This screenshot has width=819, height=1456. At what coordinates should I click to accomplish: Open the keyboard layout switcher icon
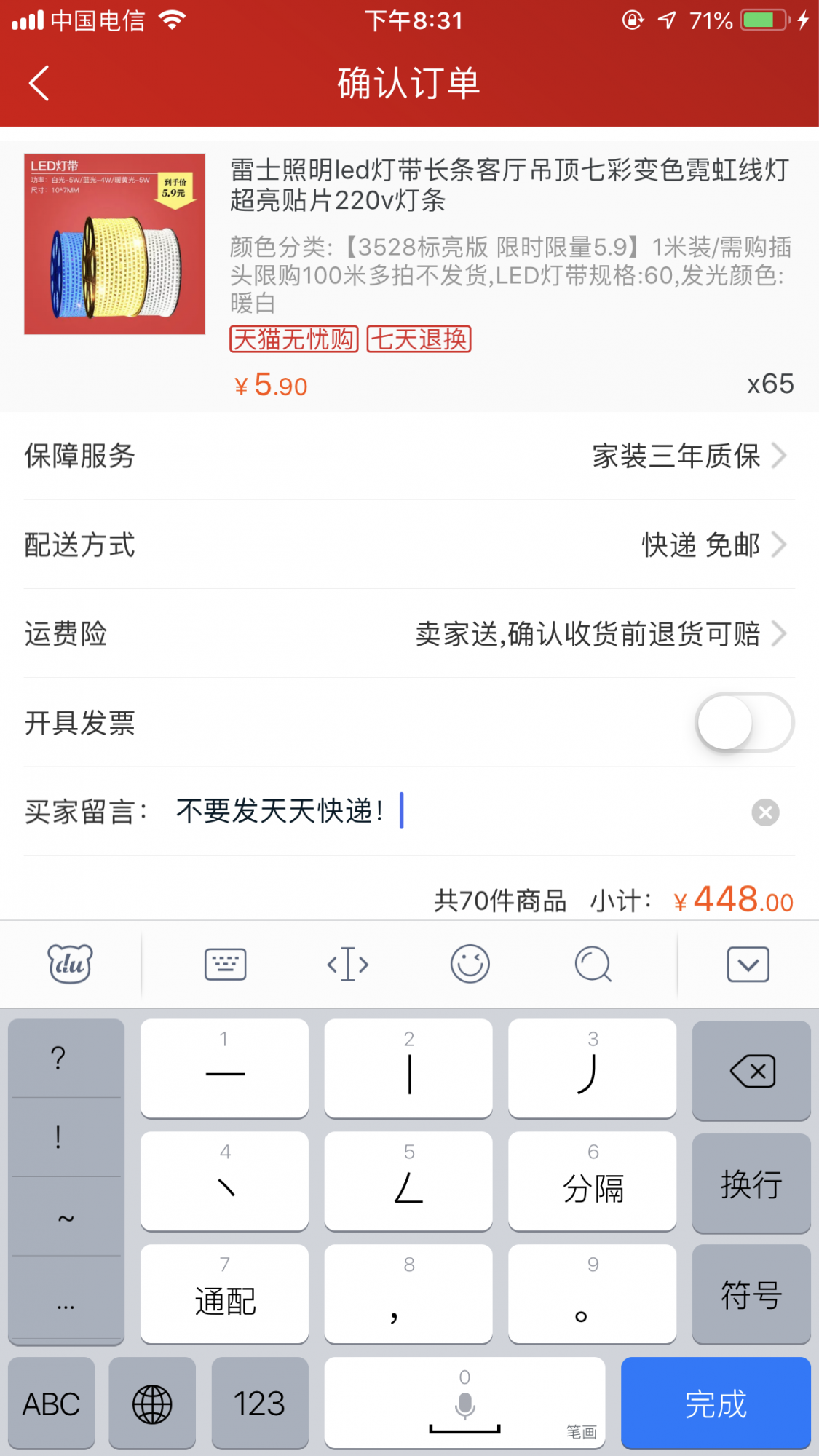225,965
